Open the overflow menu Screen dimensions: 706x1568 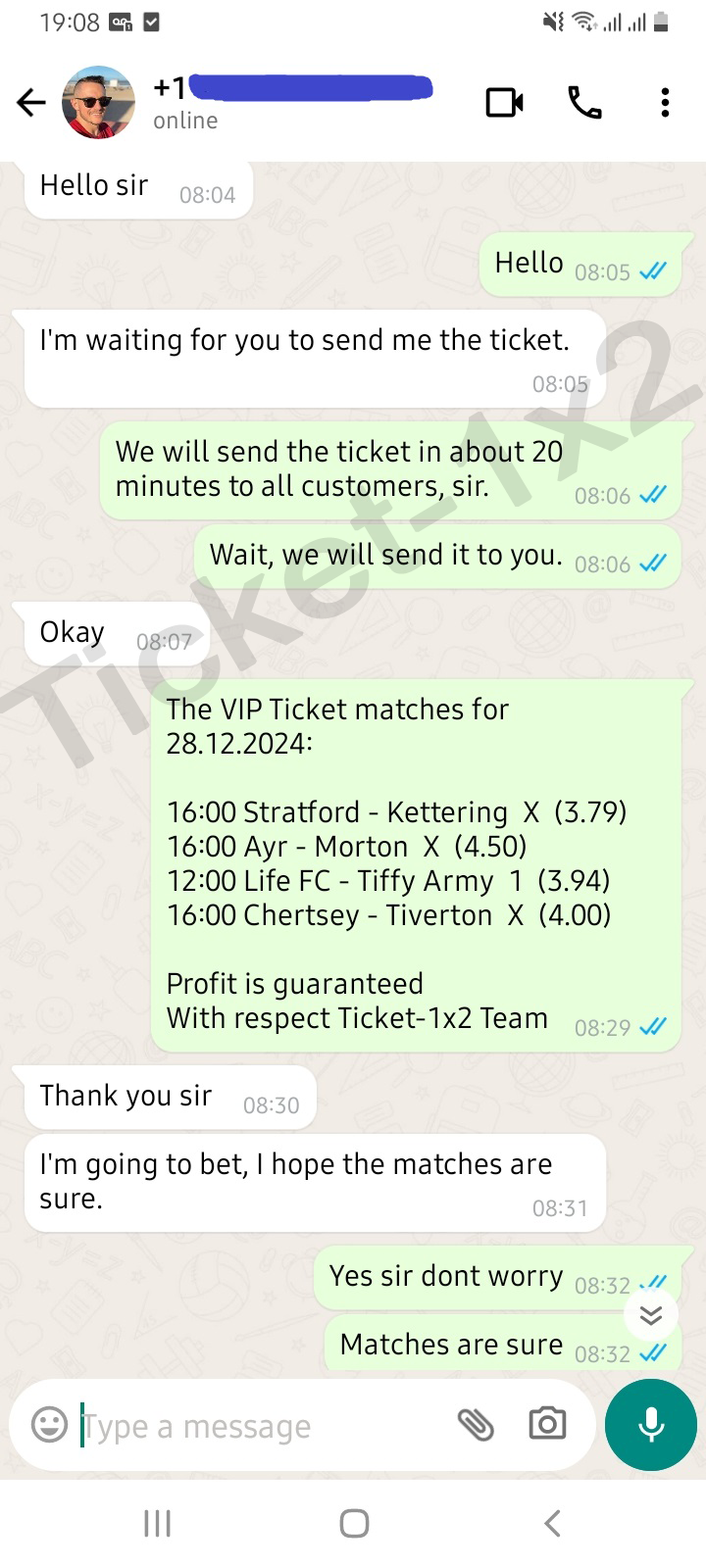(665, 102)
